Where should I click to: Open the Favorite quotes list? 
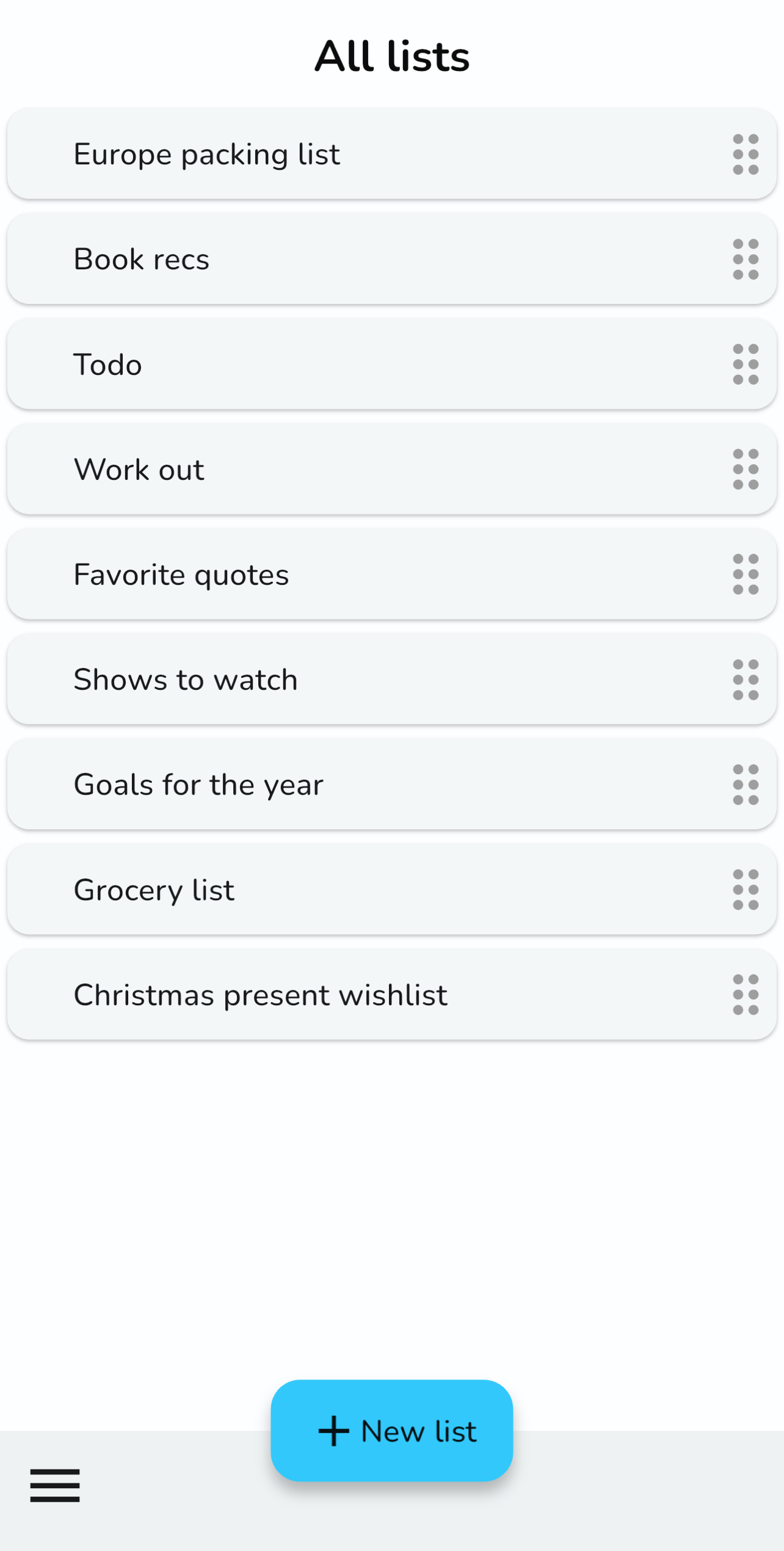click(x=305, y=574)
